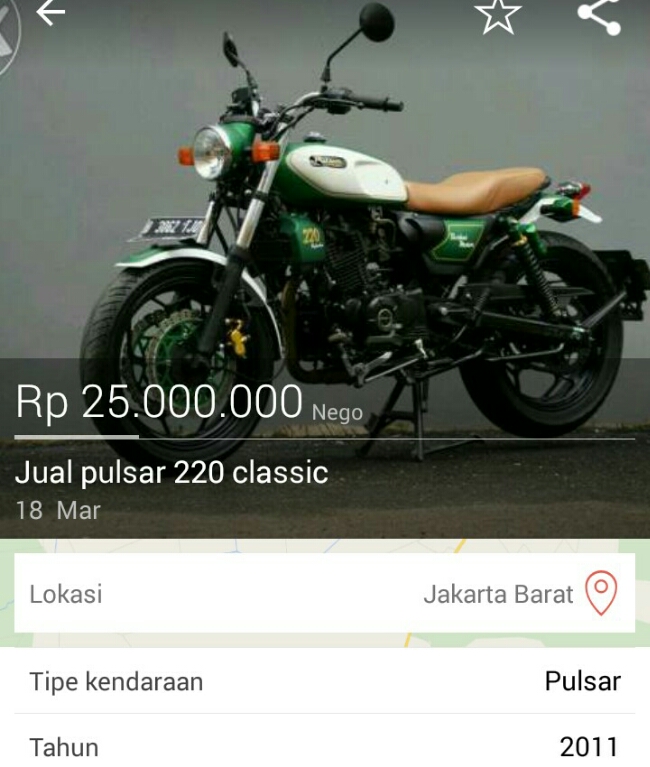Open the Jakarta Barat location map
This screenshot has width=650, height=767.
pyautogui.click(x=600, y=593)
